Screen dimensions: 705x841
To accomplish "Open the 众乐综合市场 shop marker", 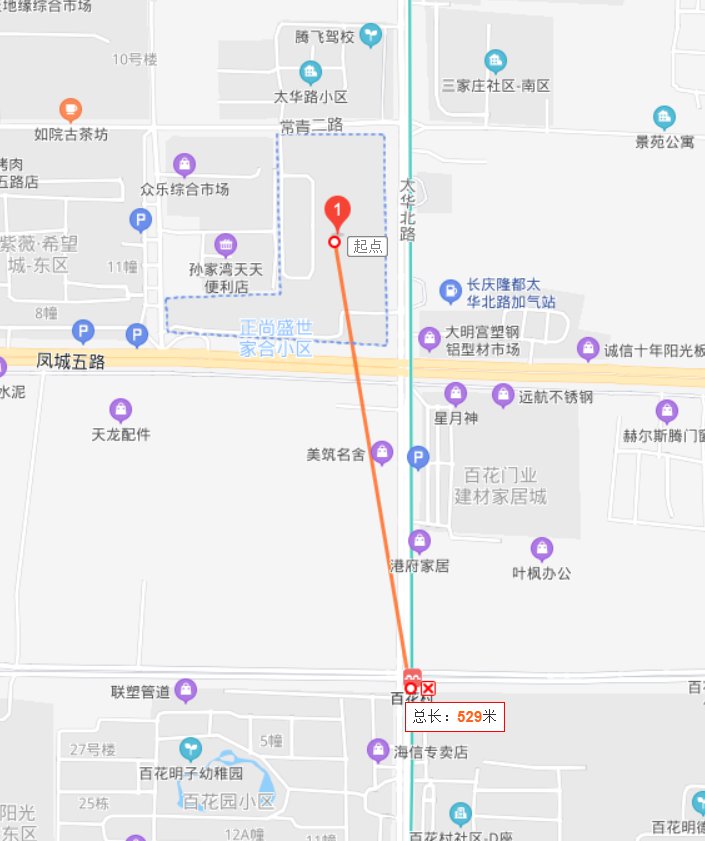I will (184, 163).
